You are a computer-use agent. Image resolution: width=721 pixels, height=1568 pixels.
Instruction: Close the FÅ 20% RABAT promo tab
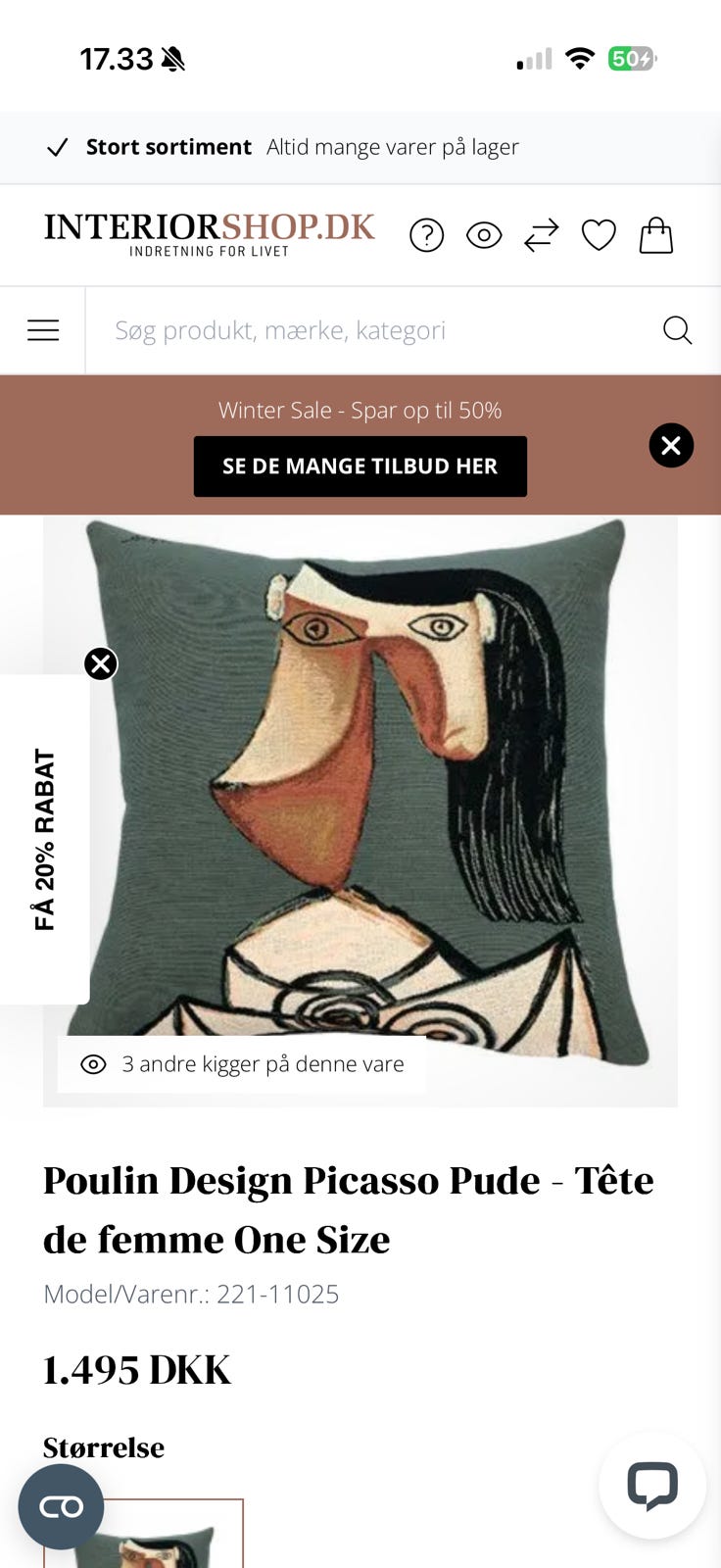point(100,663)
